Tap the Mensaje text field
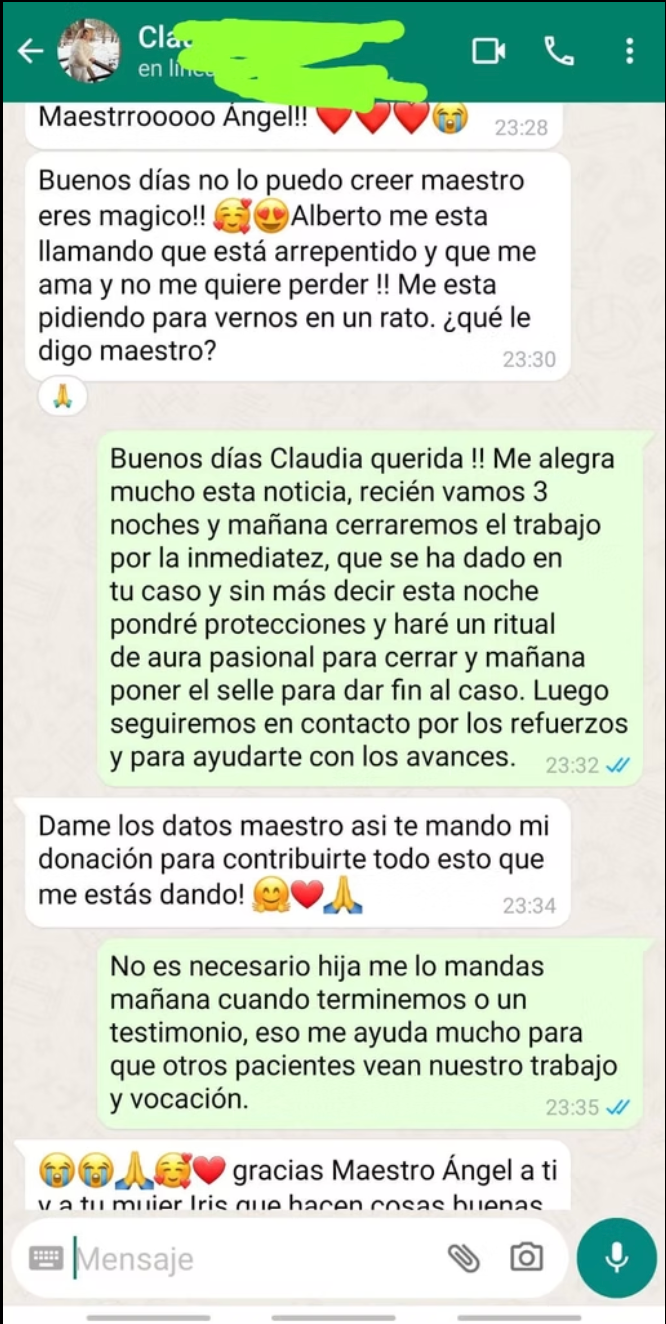Screen dimensions: 666x1324 [250, 1258]
